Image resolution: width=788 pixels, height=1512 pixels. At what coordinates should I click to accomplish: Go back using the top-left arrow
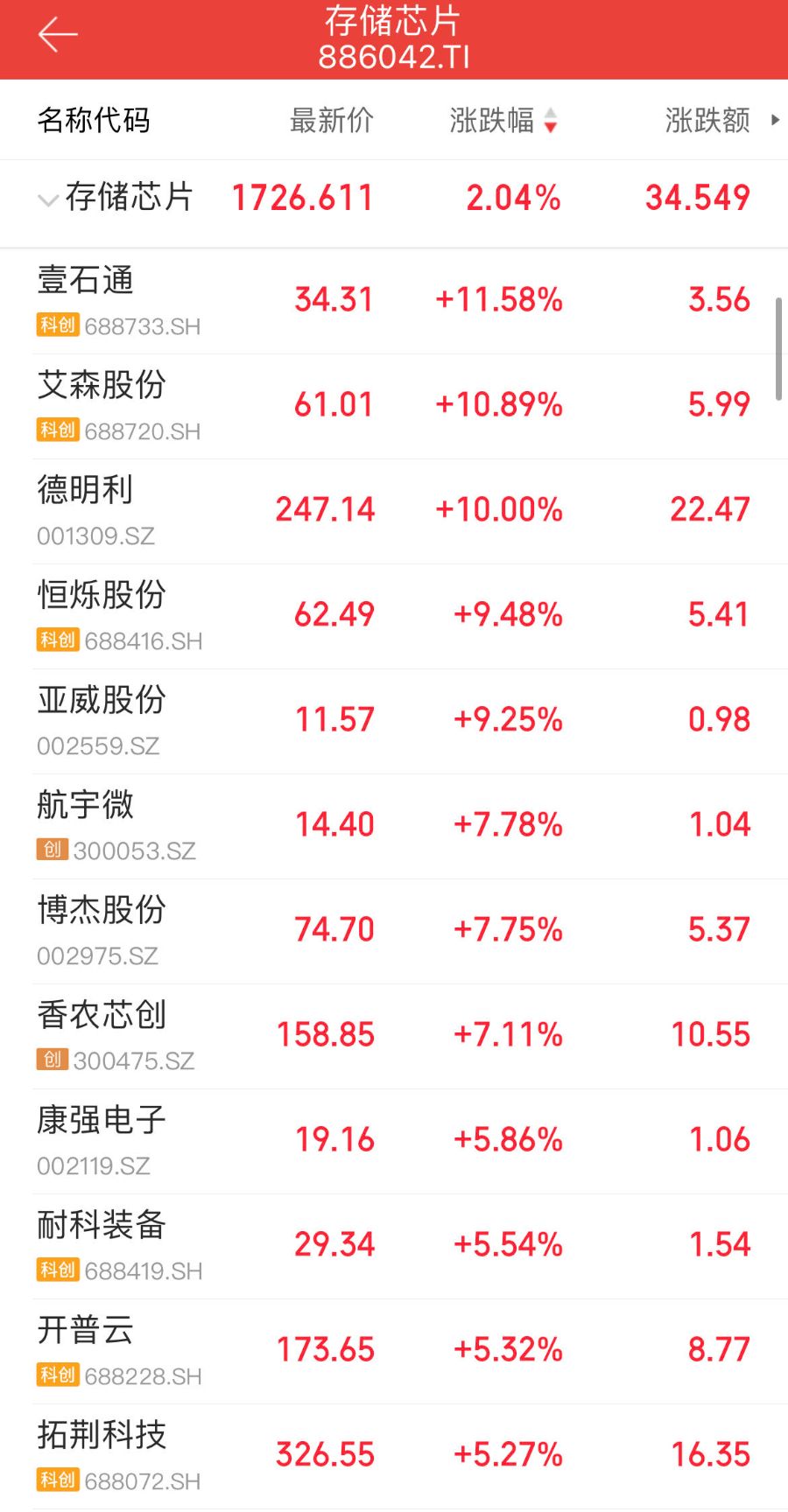[58, 35]
